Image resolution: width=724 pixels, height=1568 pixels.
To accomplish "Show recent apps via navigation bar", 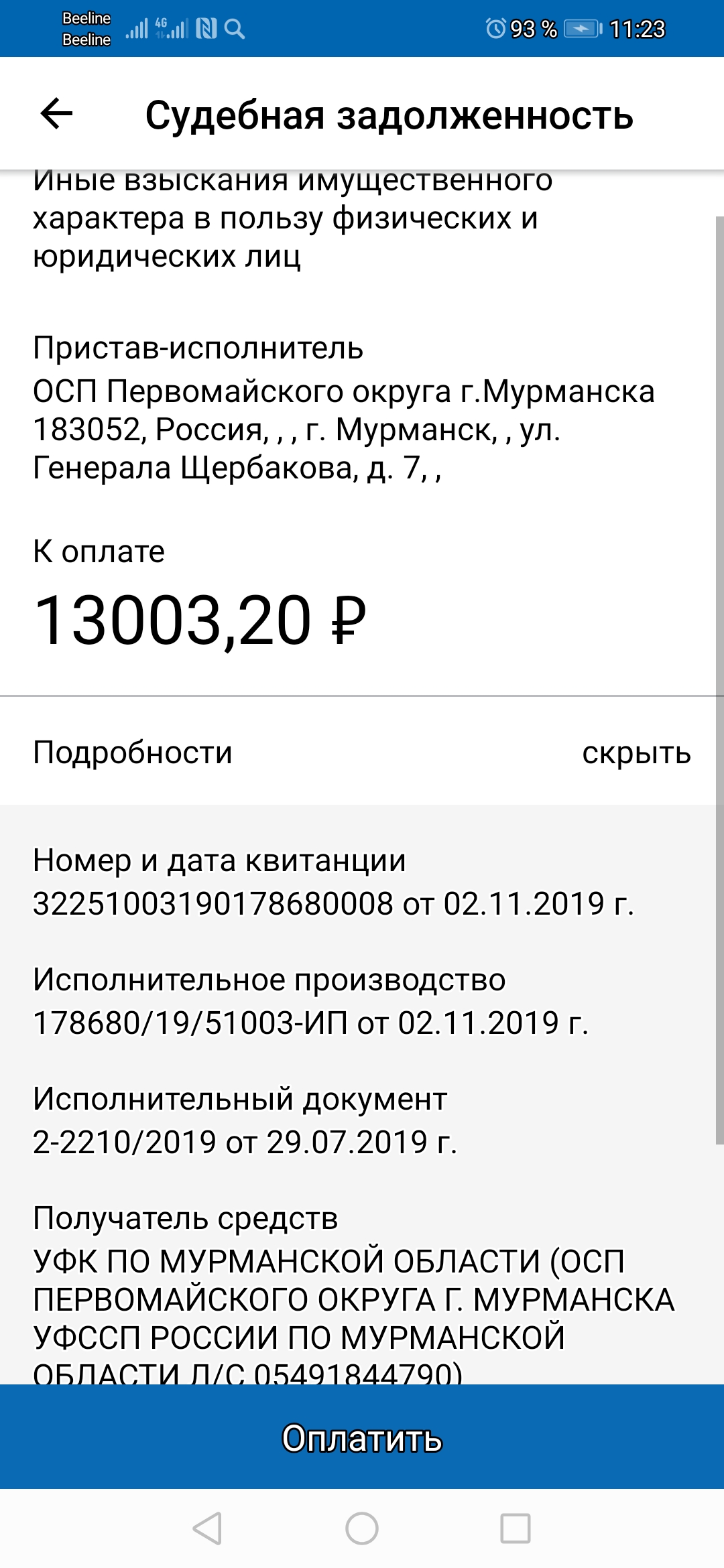I will 516,1528.
